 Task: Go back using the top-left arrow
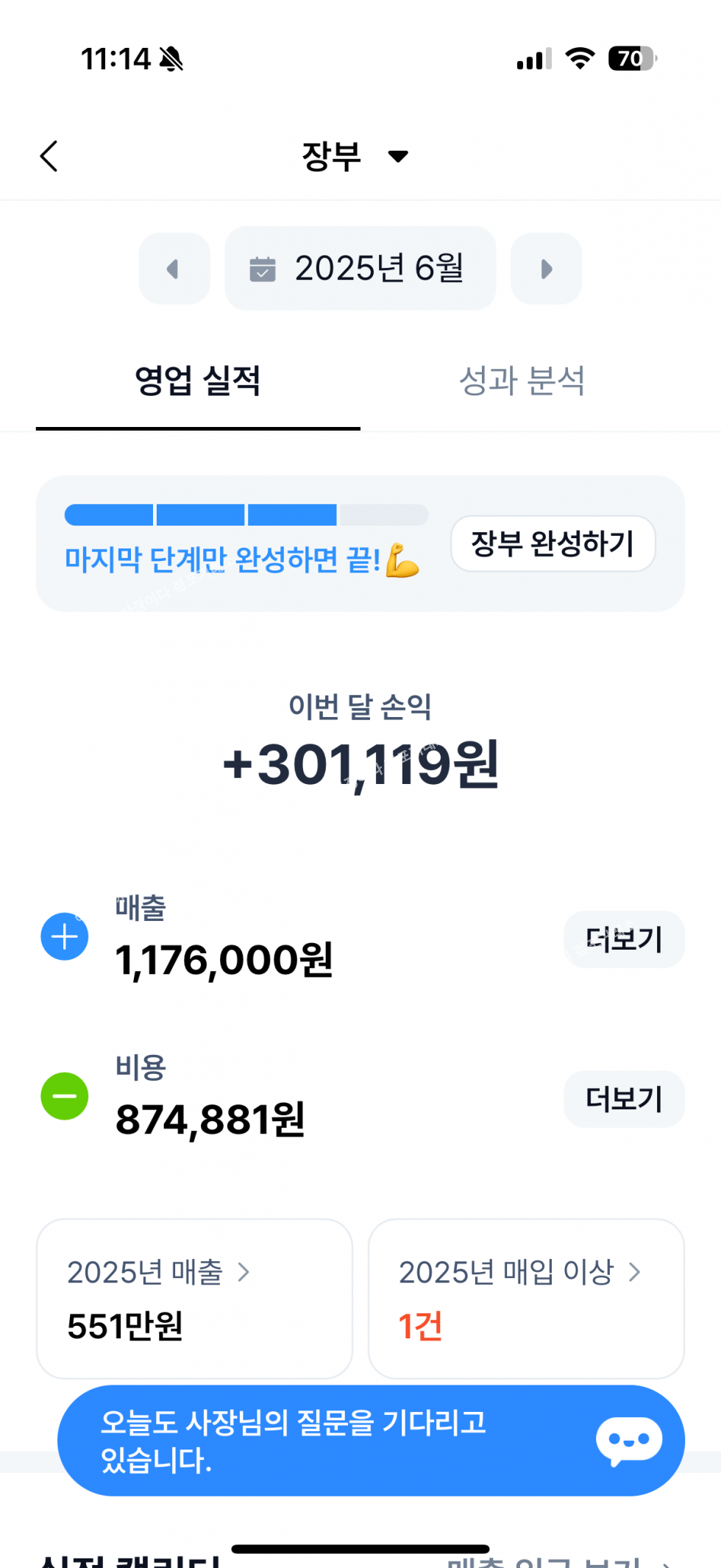point(49,156)
